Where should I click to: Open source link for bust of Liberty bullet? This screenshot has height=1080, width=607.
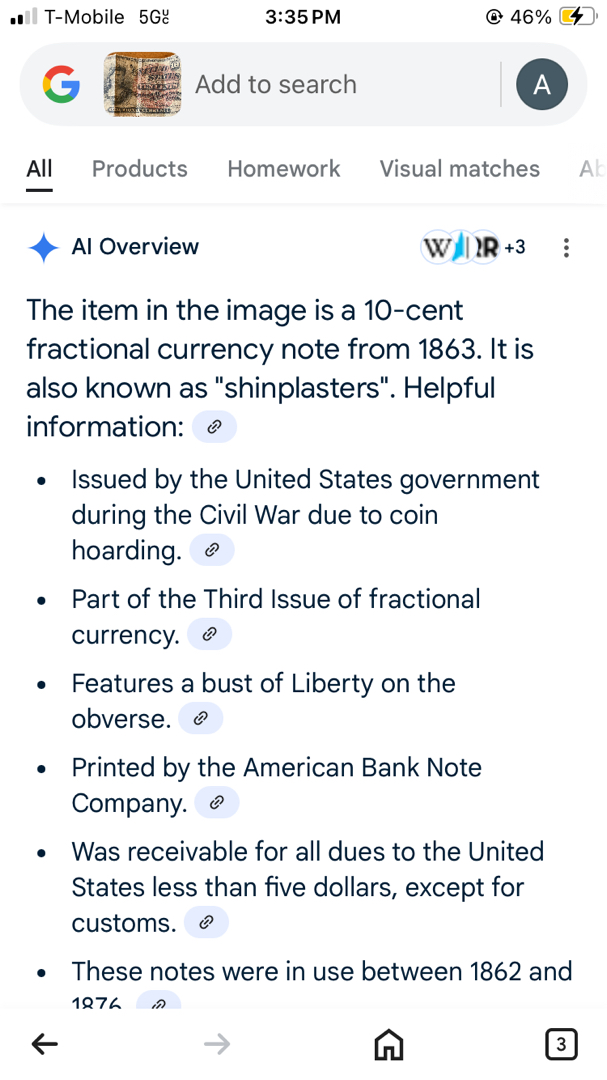(x=200, y=718)
